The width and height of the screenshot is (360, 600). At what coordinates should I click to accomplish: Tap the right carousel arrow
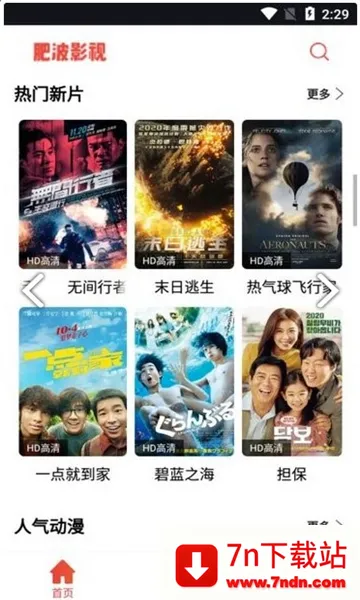327,290
